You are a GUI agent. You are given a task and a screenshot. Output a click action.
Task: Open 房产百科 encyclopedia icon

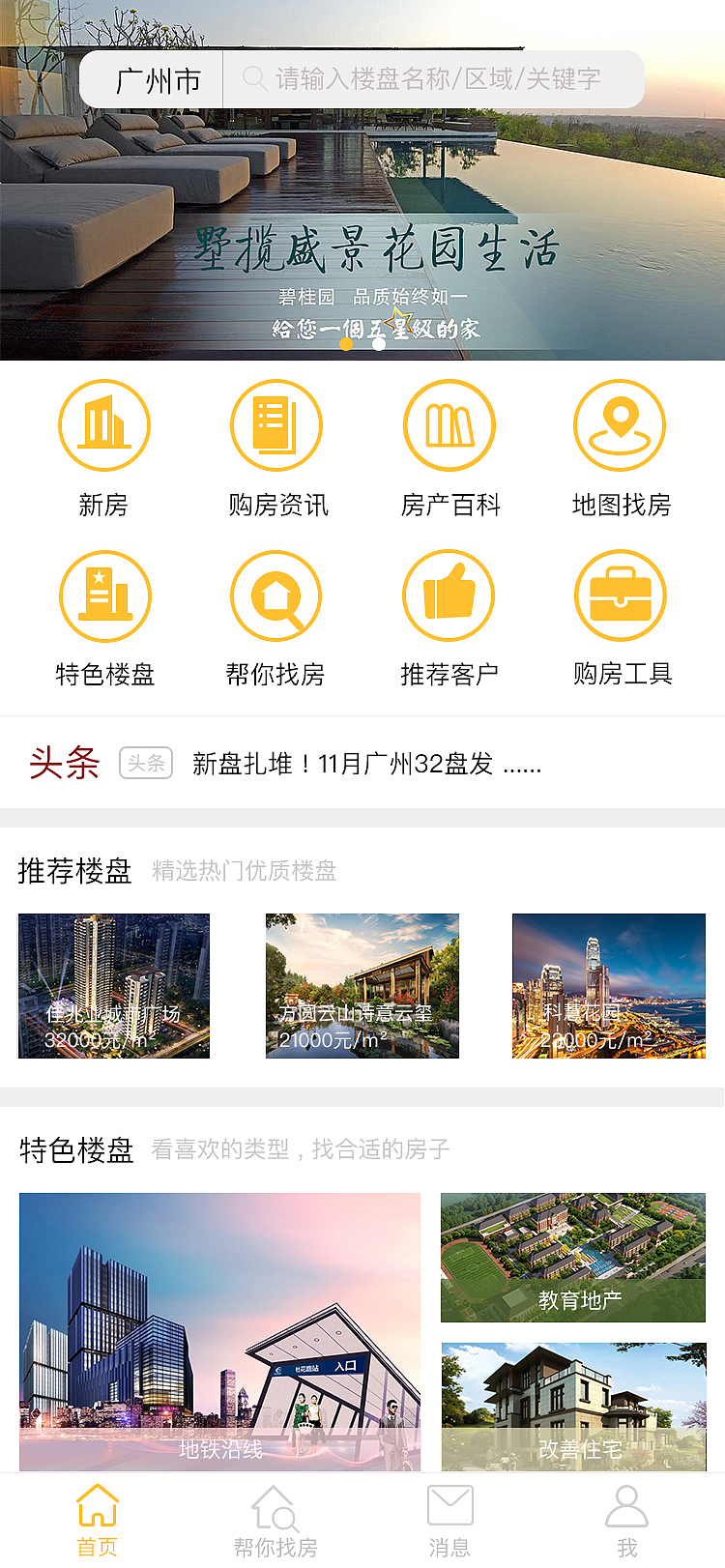[x=449, y=425]
